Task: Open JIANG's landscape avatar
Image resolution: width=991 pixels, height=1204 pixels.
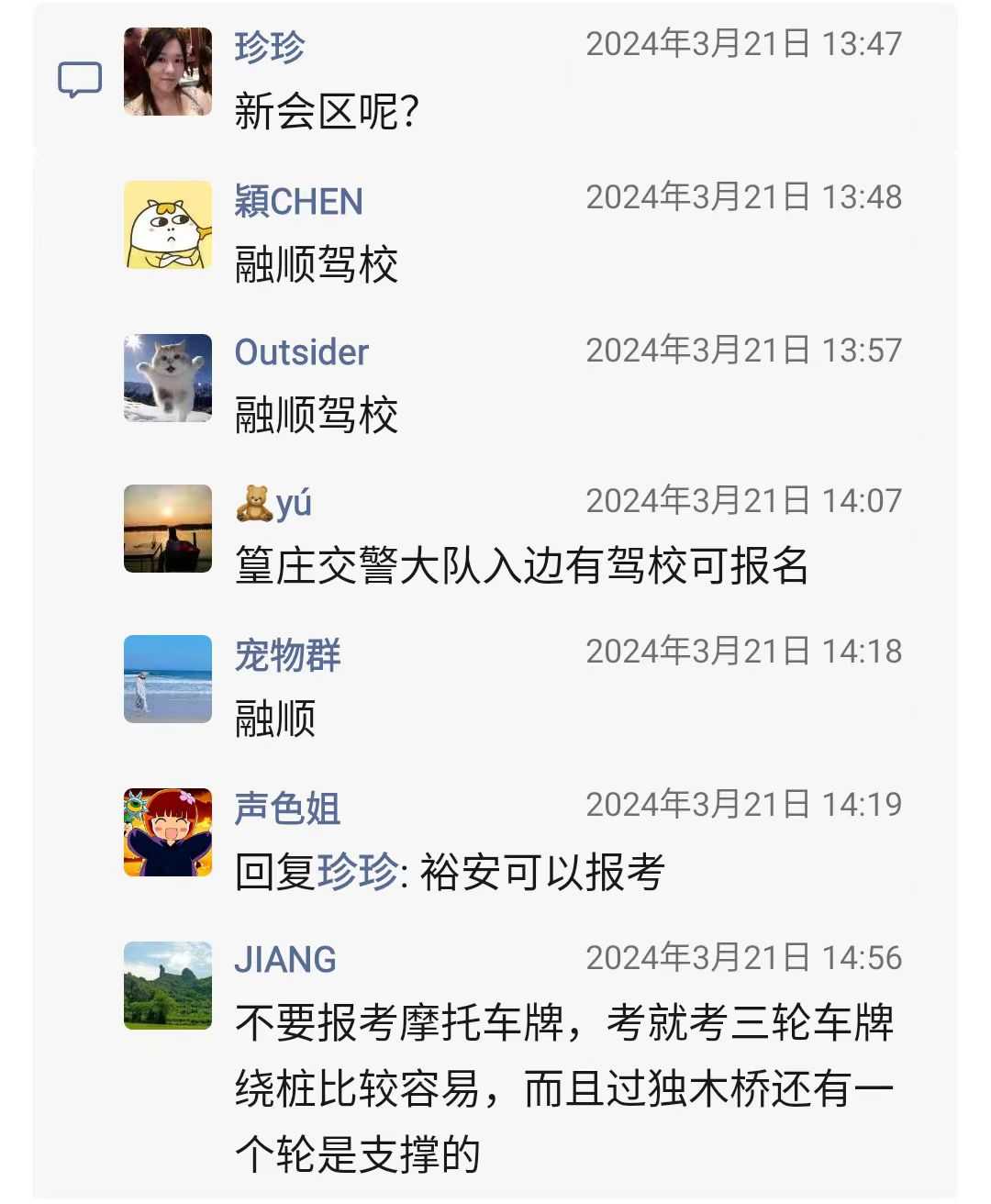Action: pos(168,985)
